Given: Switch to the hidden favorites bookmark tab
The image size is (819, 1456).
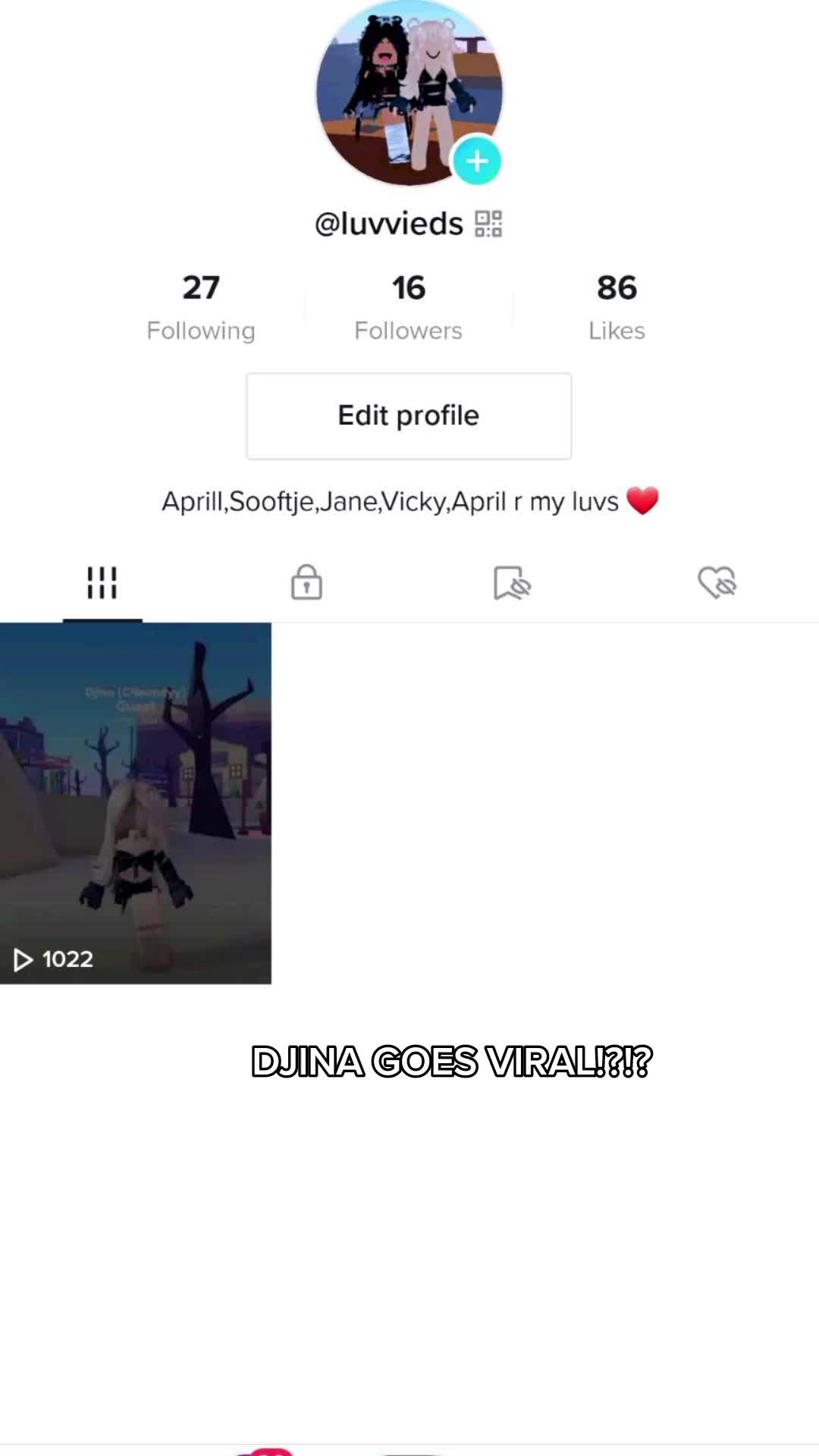Looking at the screenshot, I should point(512,582).
